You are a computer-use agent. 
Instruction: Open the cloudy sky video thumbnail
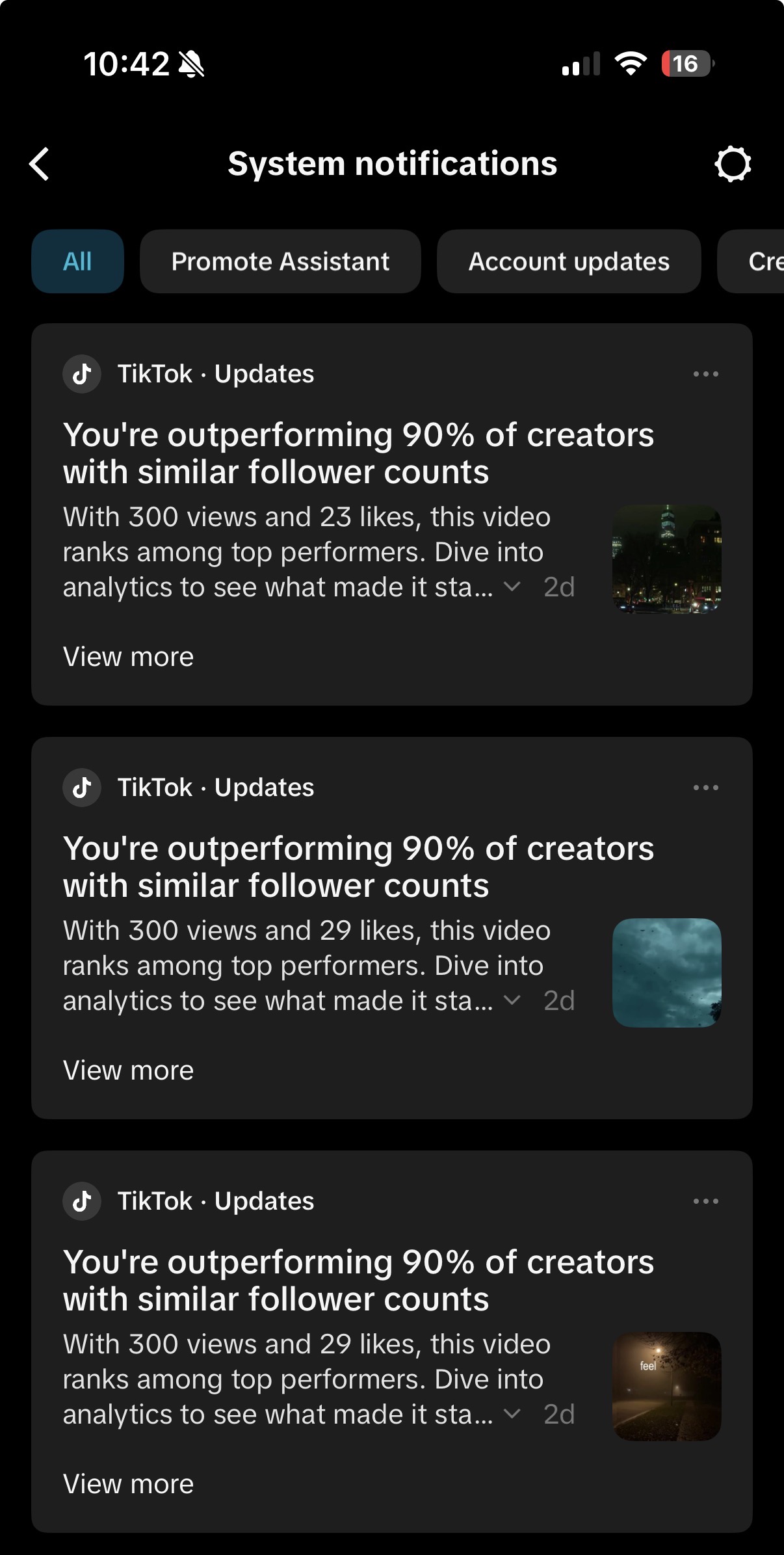pos(666,972)
